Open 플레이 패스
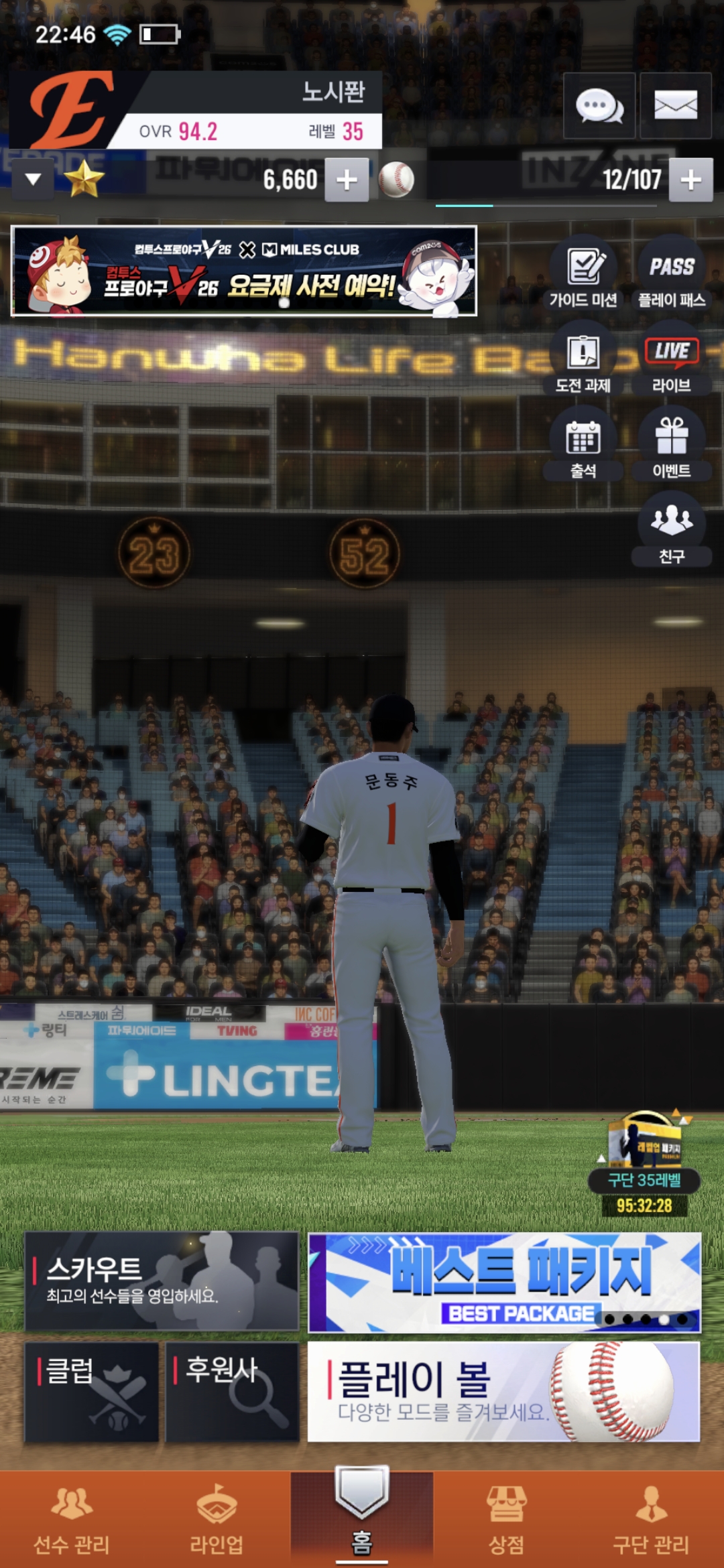This screenshot has height=1568, width=724. [x=672, y=272]
